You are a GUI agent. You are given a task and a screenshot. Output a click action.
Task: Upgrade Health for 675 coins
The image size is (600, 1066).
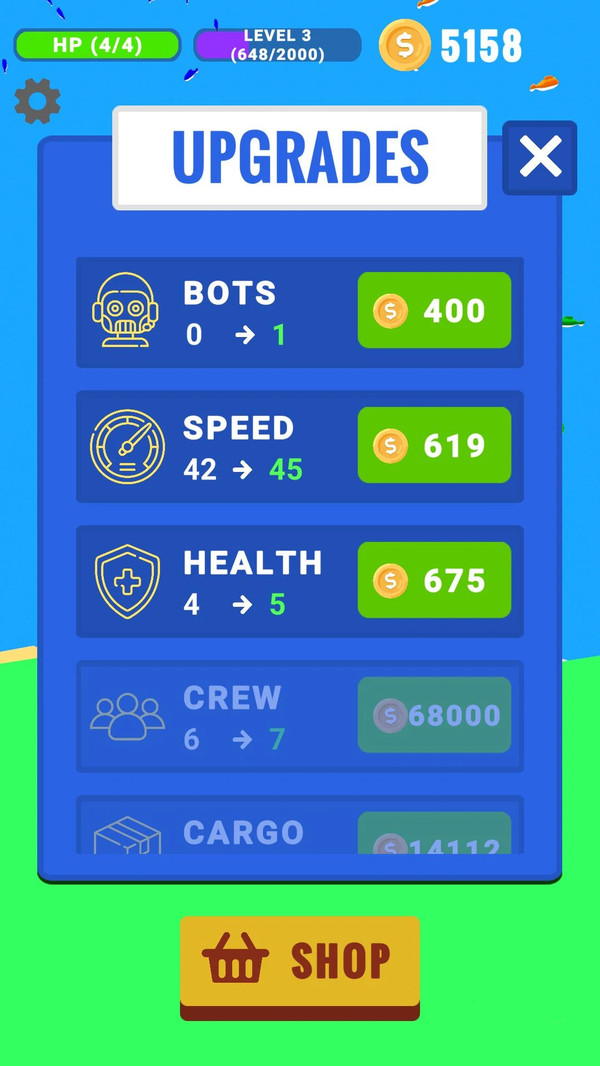434,581
